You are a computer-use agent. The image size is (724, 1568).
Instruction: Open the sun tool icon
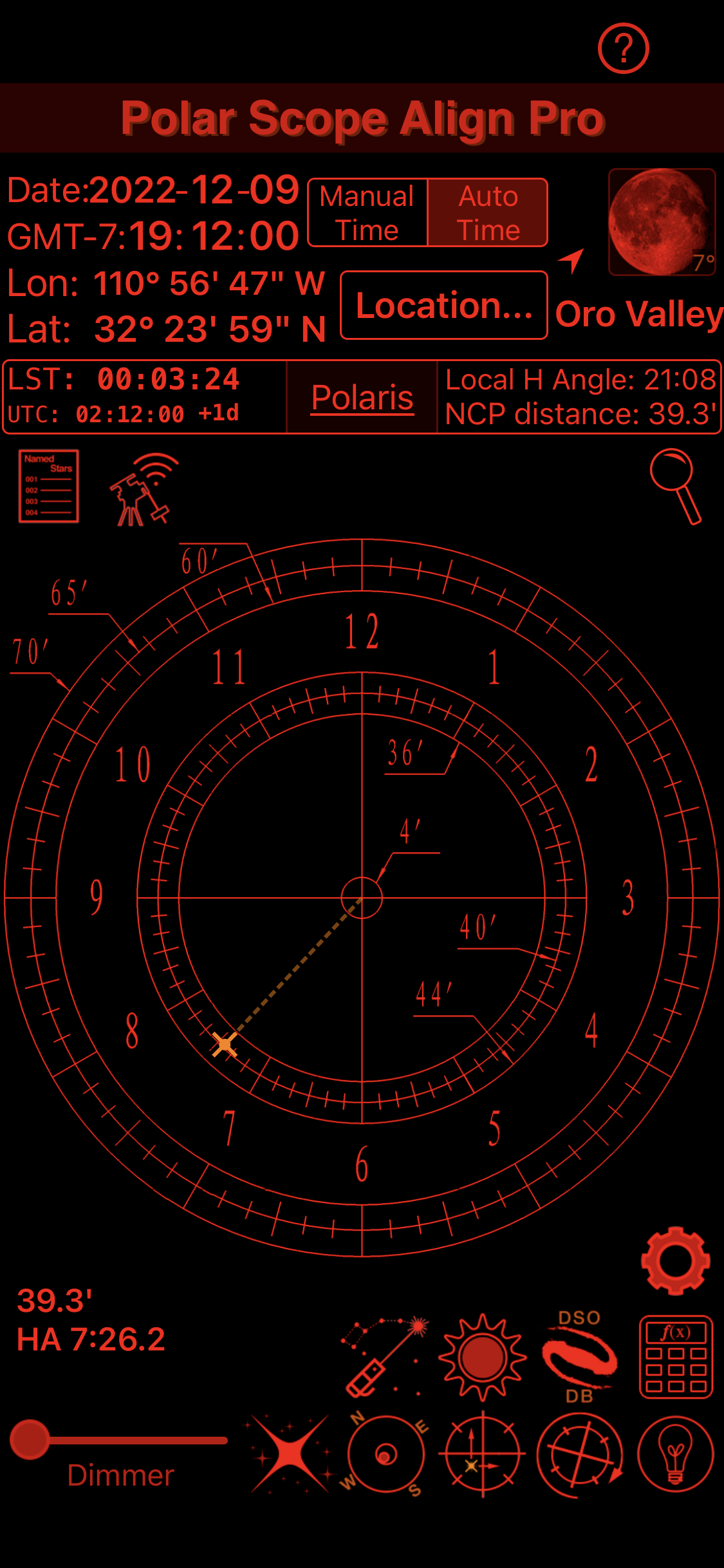482,1357
